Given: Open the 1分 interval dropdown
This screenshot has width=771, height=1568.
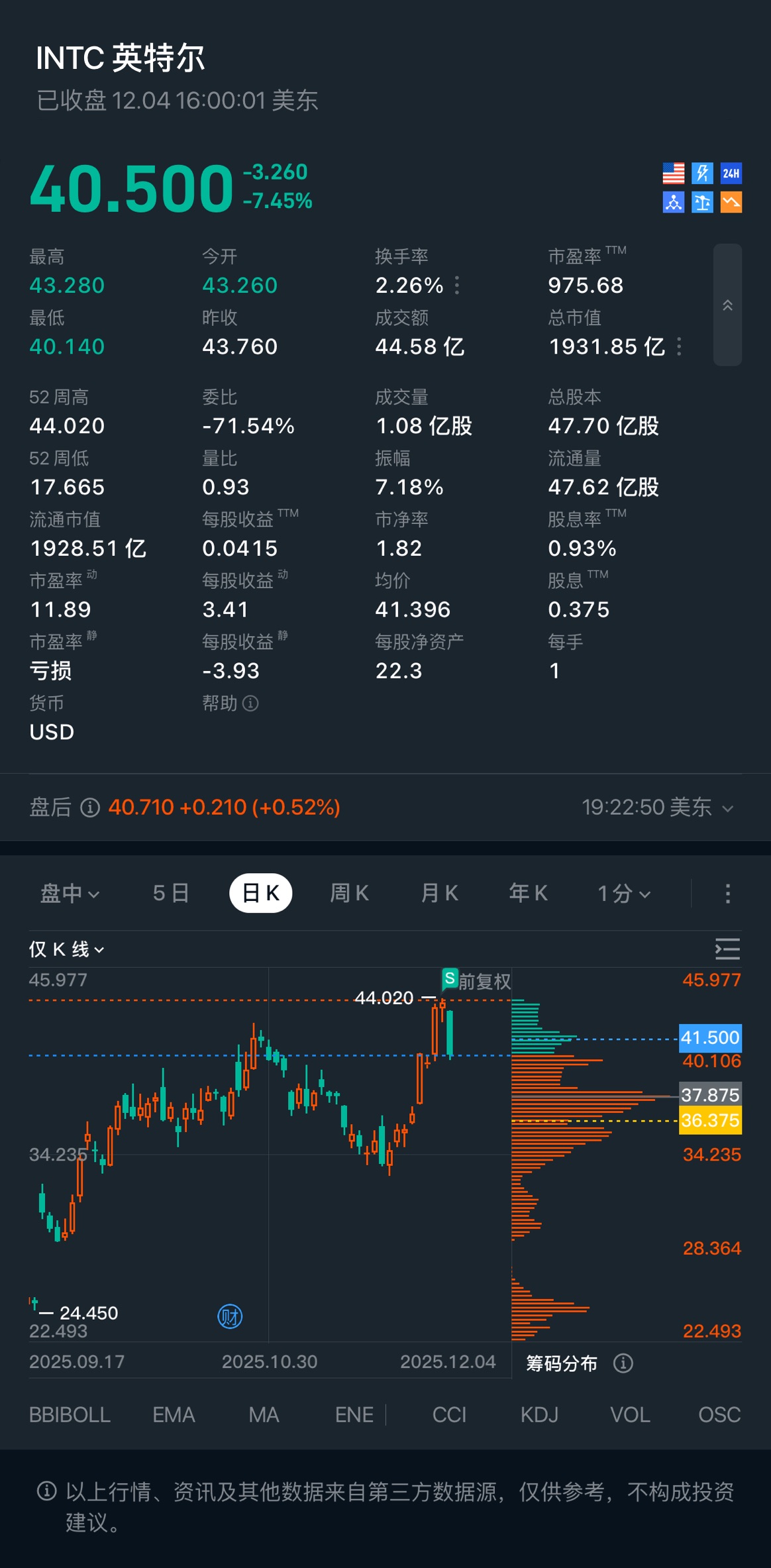Looking at the screenshot, I should pos(624,894).
